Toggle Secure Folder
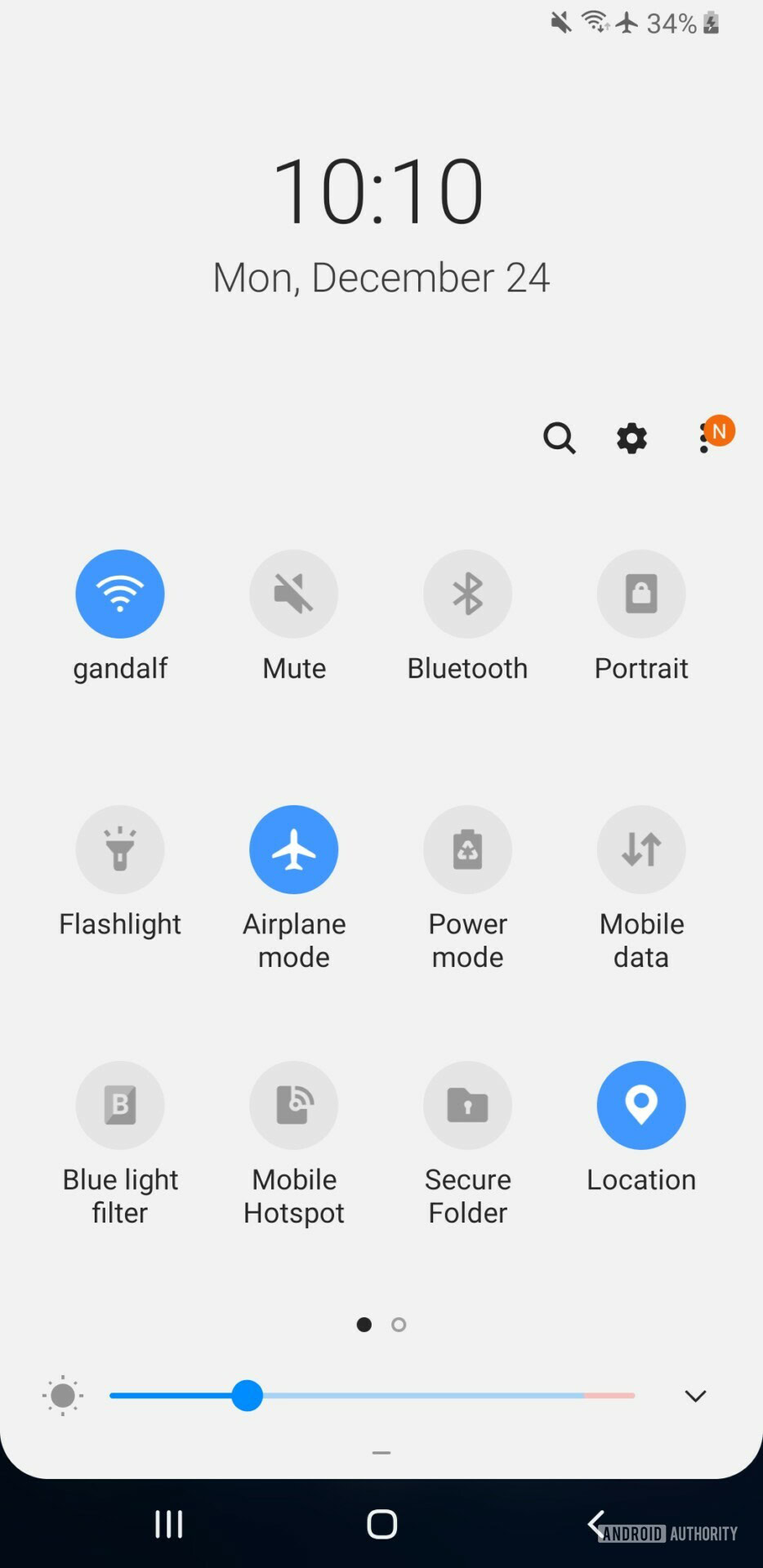763x1568 pixels. 467,1105
